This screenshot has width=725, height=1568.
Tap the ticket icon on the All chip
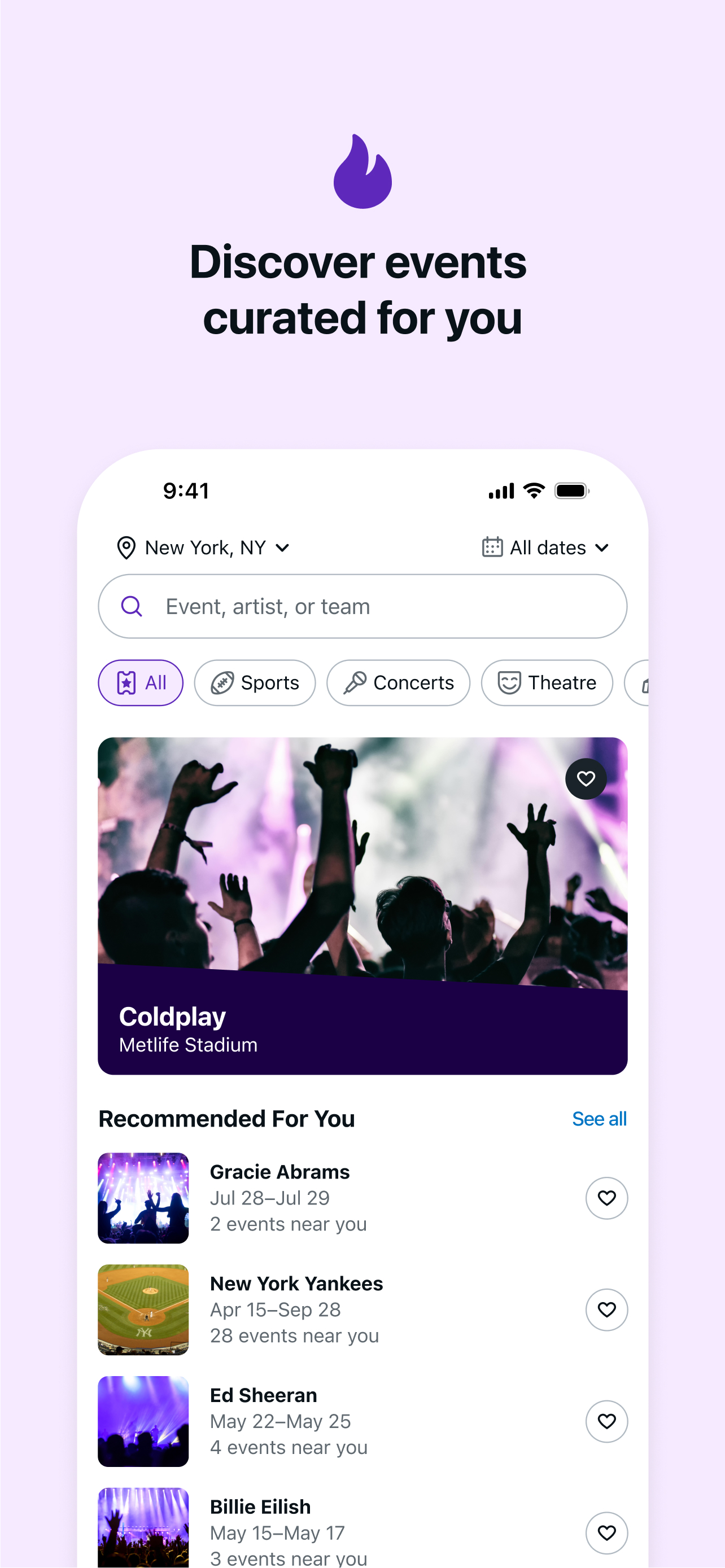126,683
